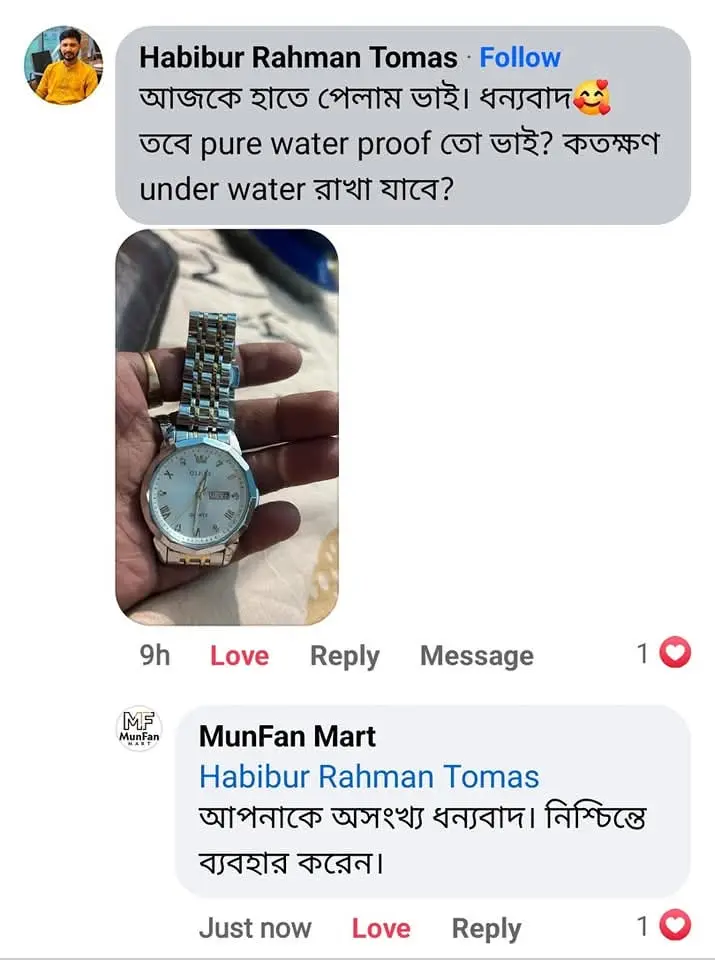
Task: Follow Habibur Rahman Tomas
Action: click(x=520, y=58)
